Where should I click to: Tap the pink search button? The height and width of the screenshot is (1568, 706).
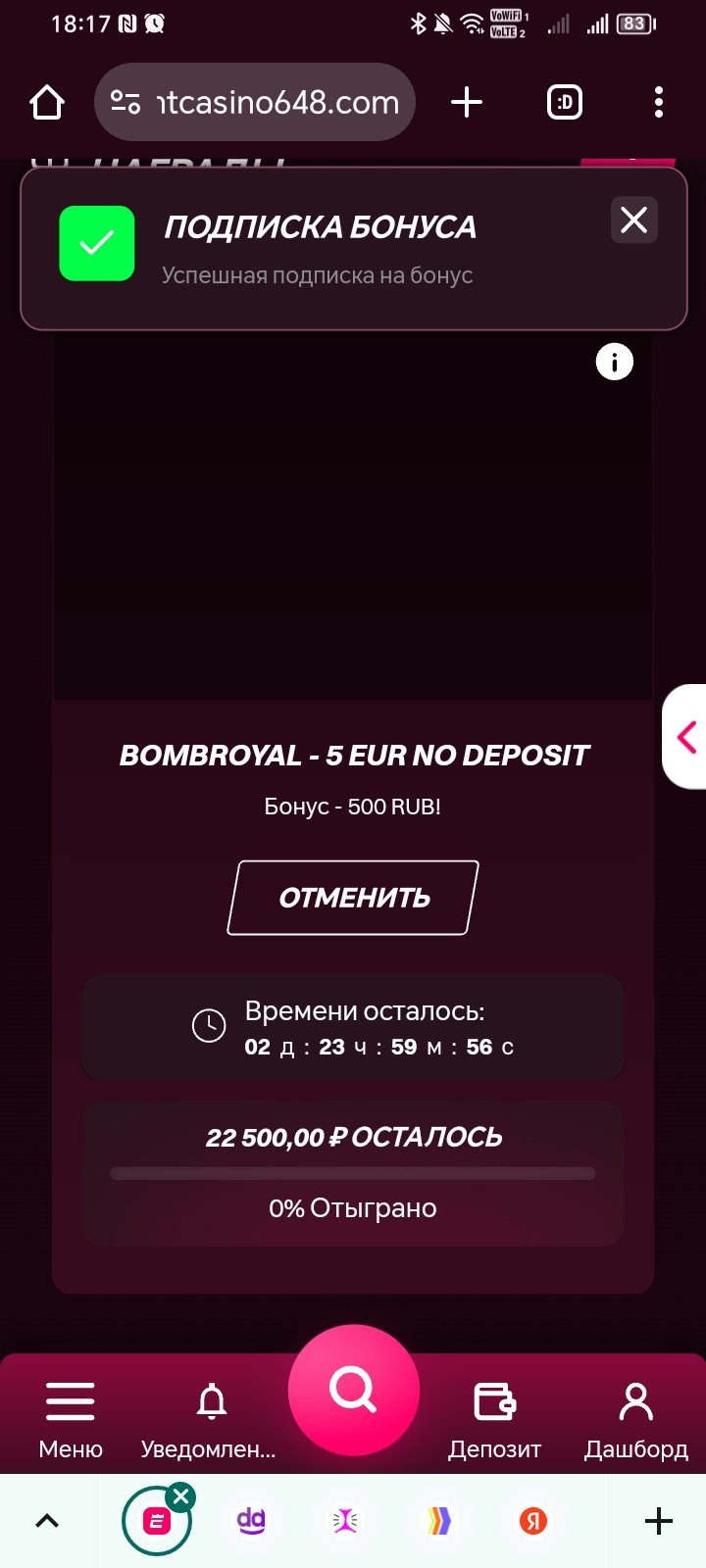pos(353,1390)
